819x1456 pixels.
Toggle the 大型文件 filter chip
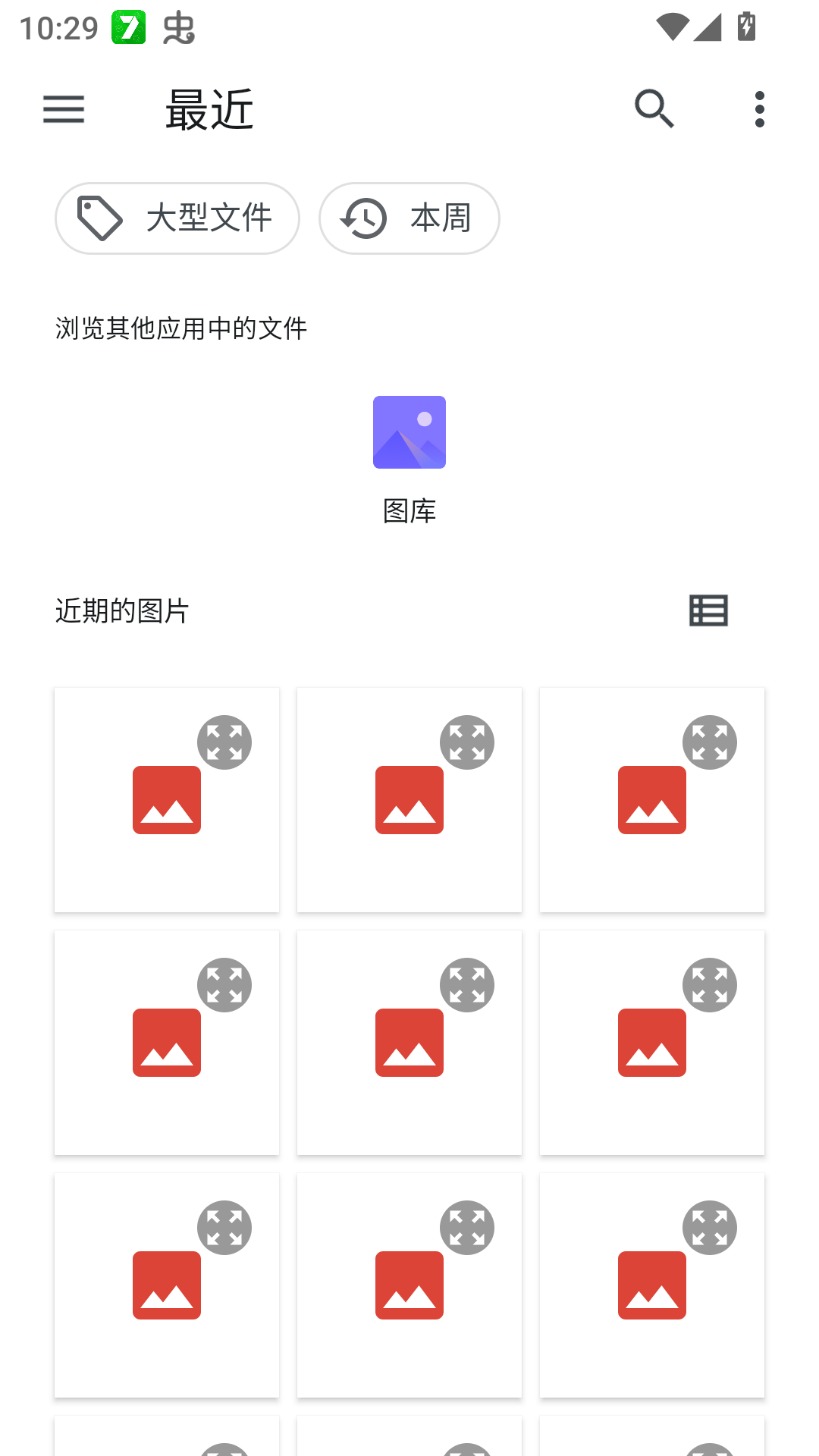pos(177,218)
